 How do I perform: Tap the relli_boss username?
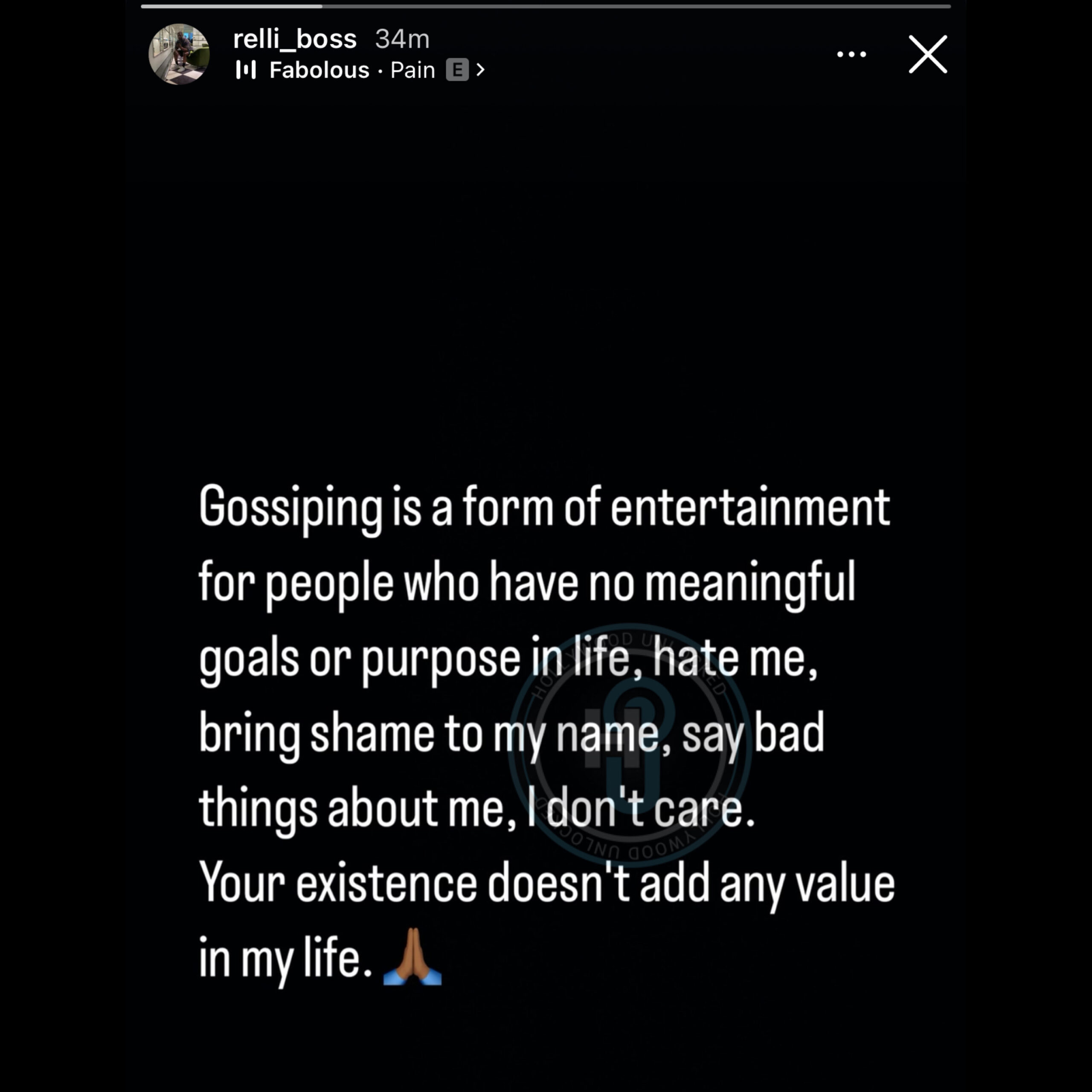pos(294,39)
